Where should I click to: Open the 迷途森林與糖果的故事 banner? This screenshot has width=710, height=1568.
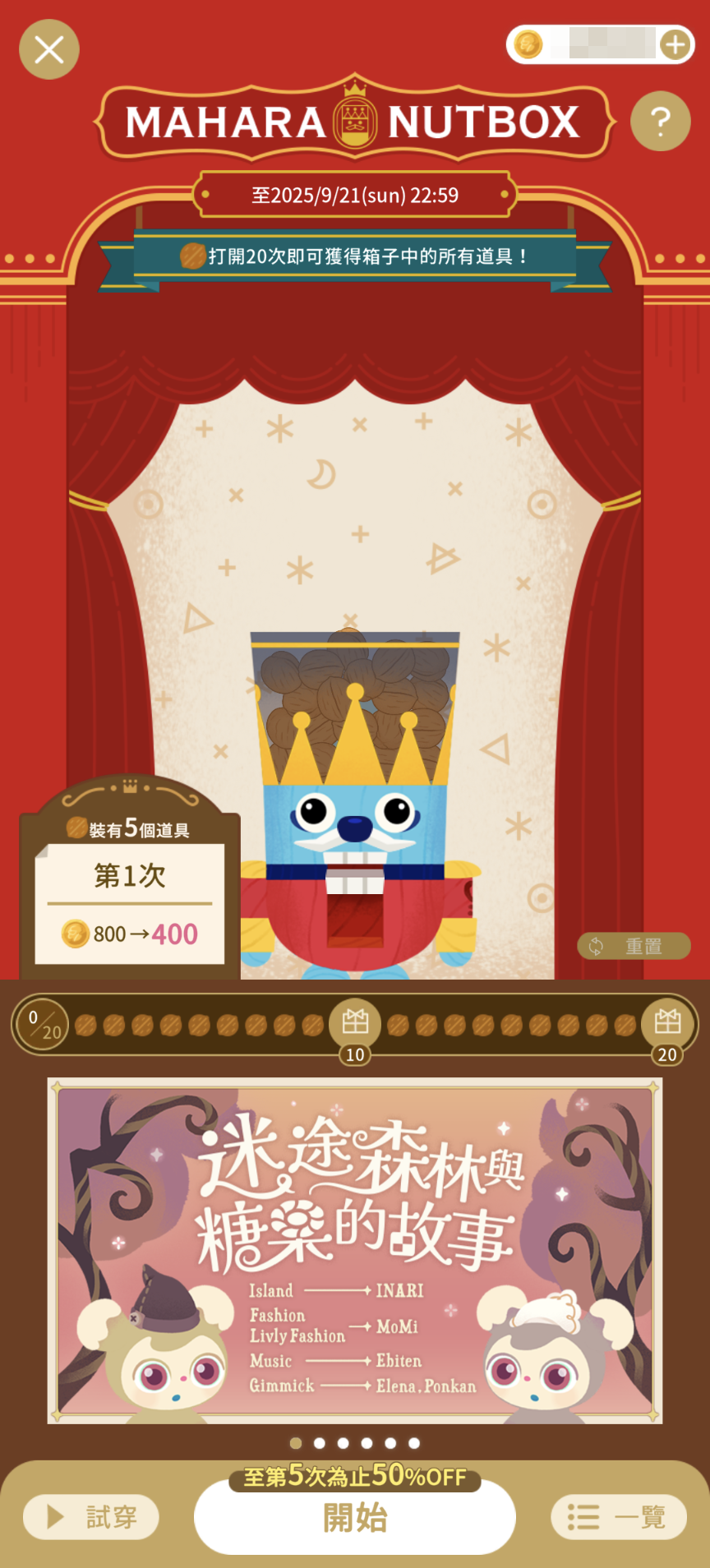tap(355, 1250)
